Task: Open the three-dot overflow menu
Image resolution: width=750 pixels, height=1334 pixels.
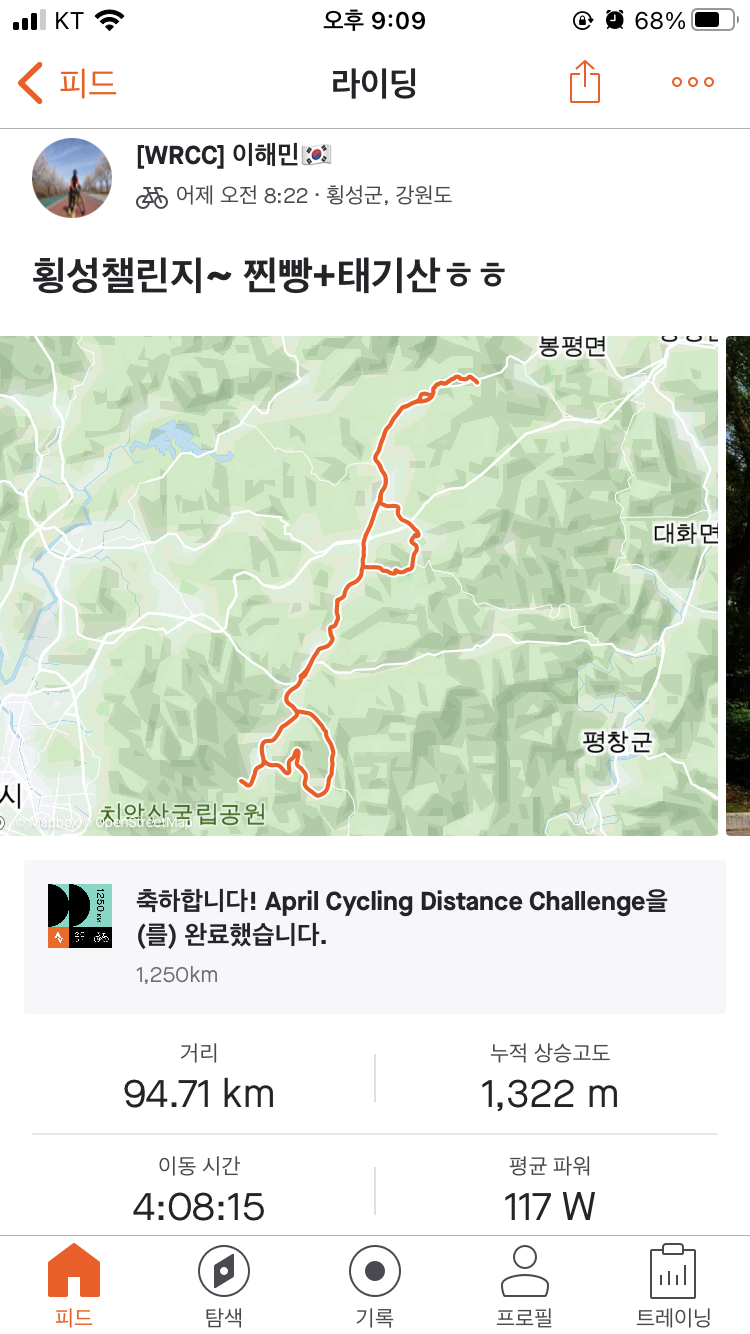Action: pyautogui.click(x=692, y=82)
